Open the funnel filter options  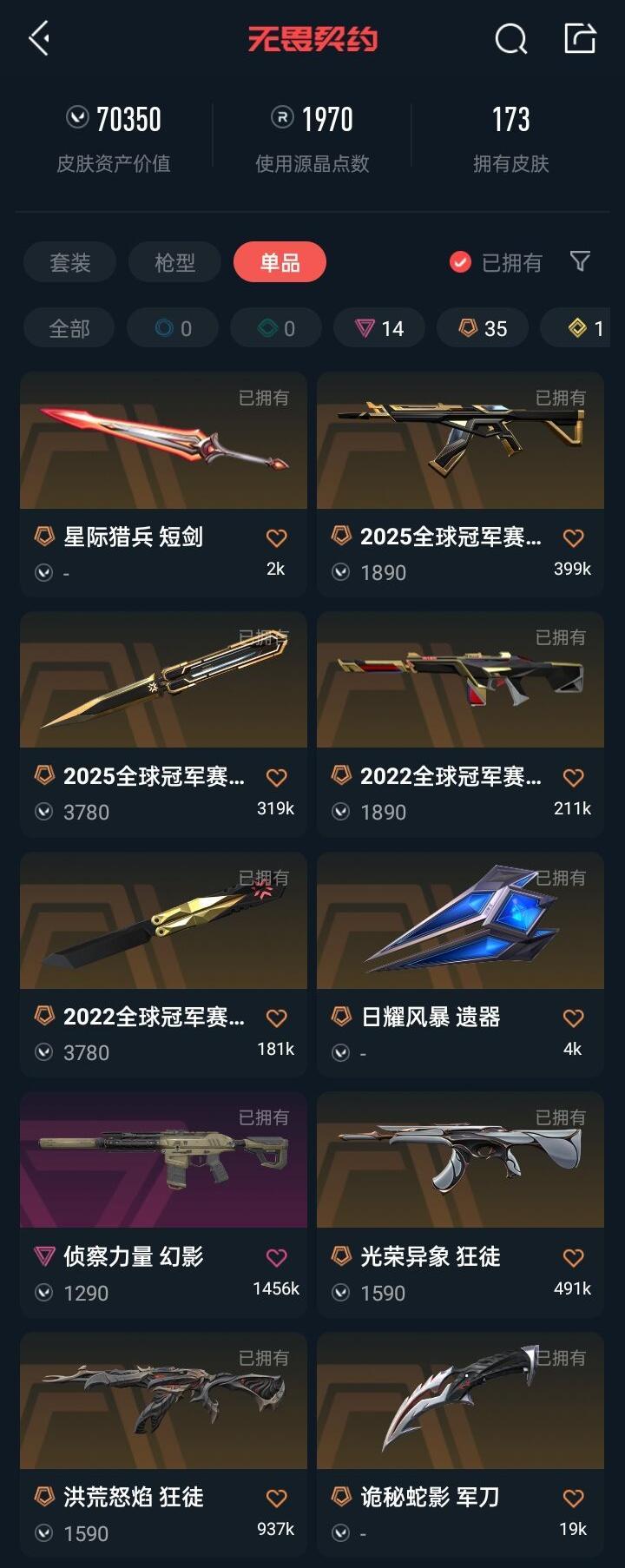[580, 261]
